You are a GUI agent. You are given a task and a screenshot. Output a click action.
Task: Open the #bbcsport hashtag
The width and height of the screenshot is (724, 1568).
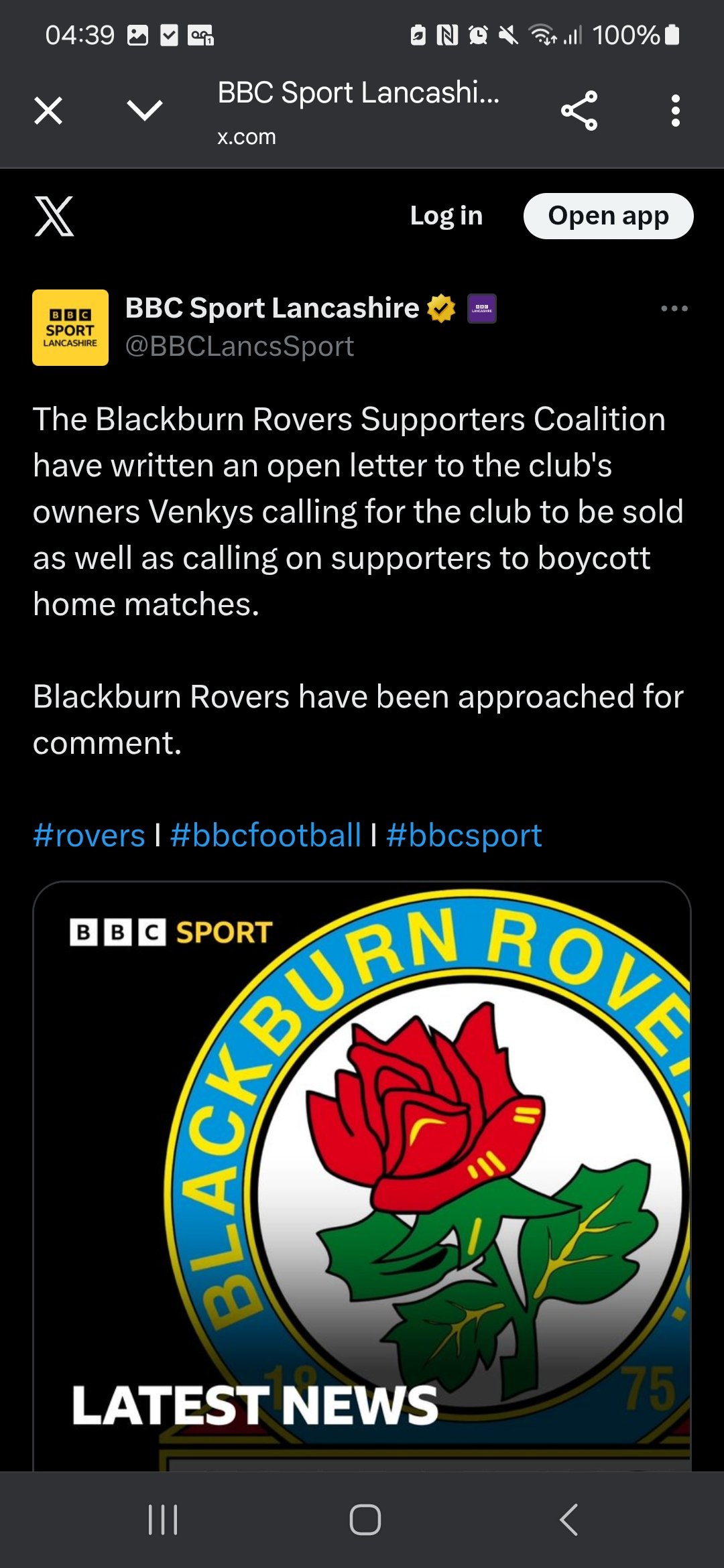[464, 836]
